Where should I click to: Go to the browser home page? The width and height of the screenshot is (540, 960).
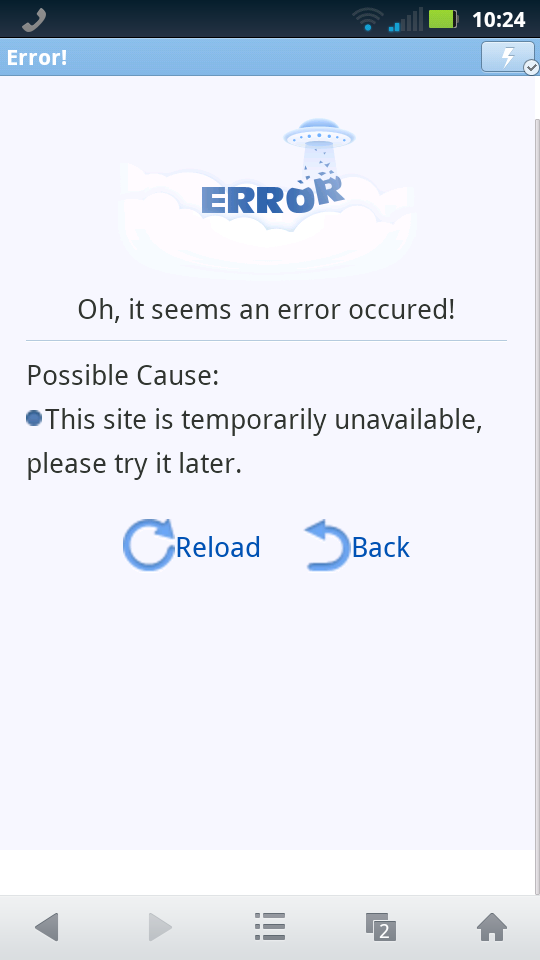[492, 926]
